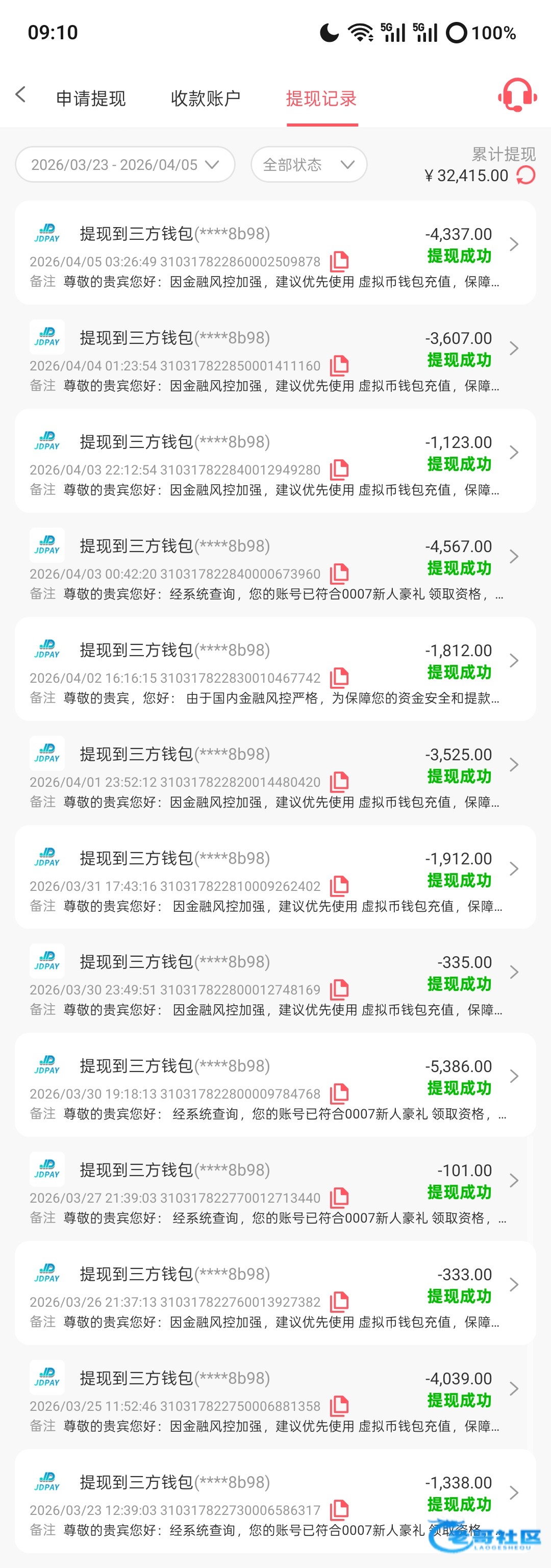Copy order number of the -335.00 withdrawal
The image size is (551, 1568).
[339, 990]
